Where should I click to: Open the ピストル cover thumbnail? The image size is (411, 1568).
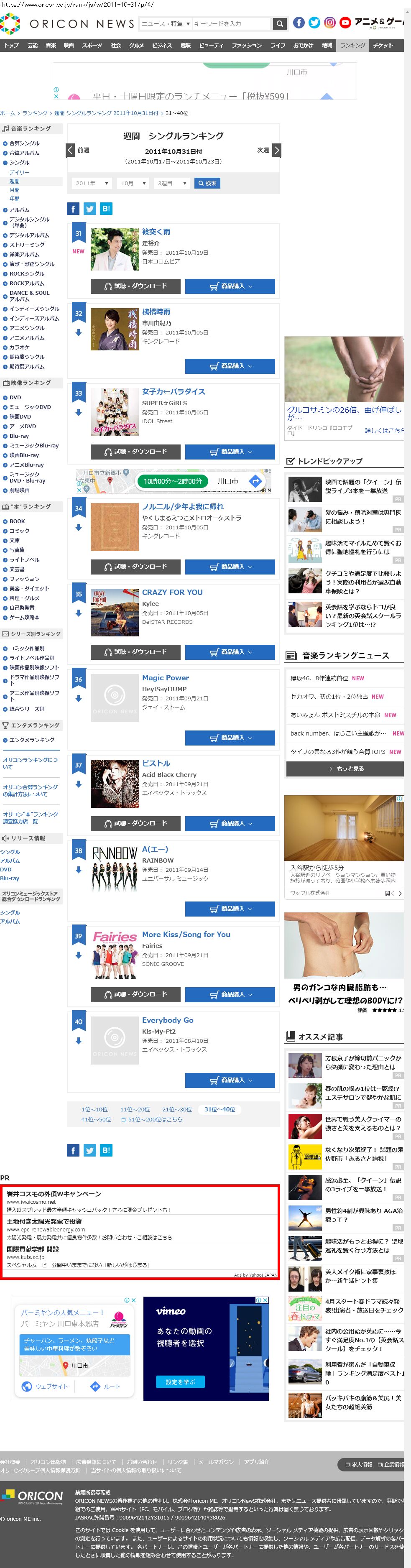pos(115,784)
